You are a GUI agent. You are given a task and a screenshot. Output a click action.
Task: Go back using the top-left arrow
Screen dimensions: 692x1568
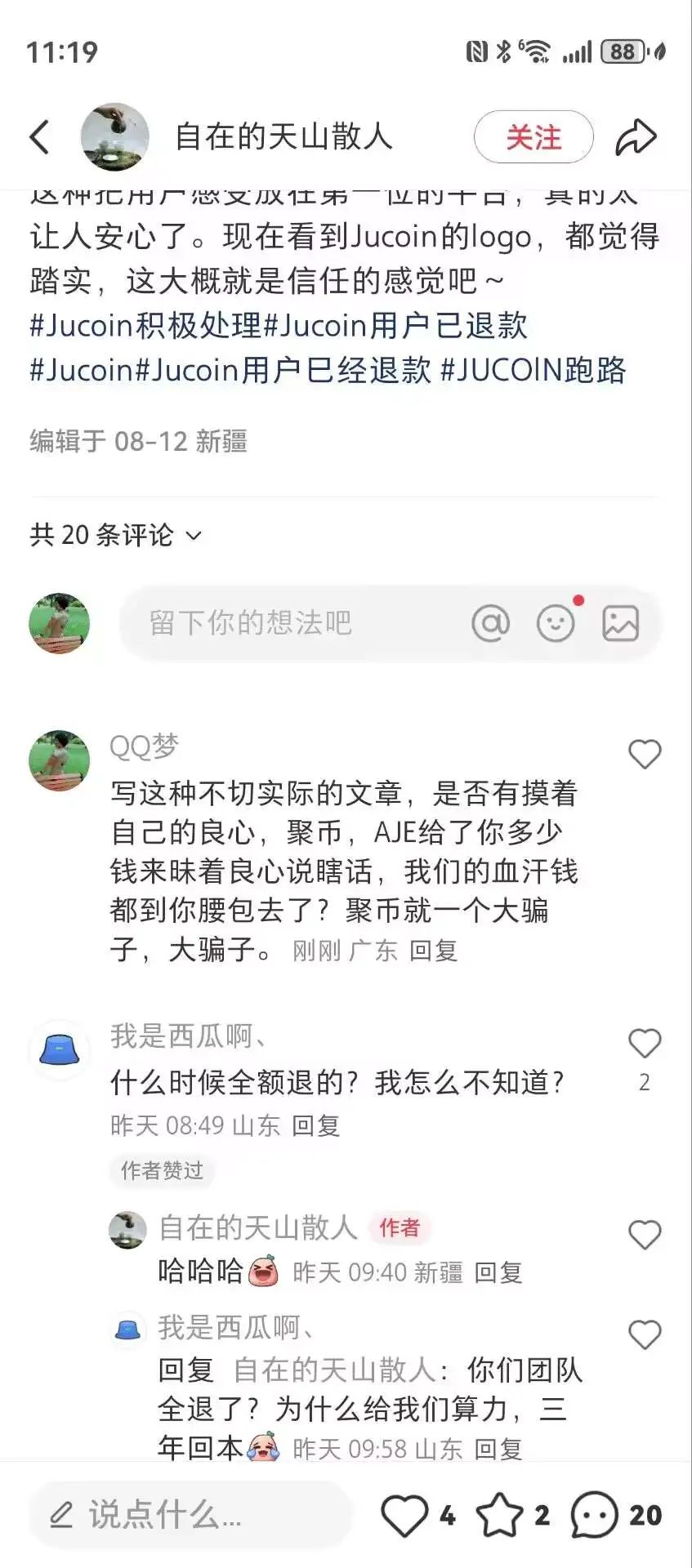[39, 136]
